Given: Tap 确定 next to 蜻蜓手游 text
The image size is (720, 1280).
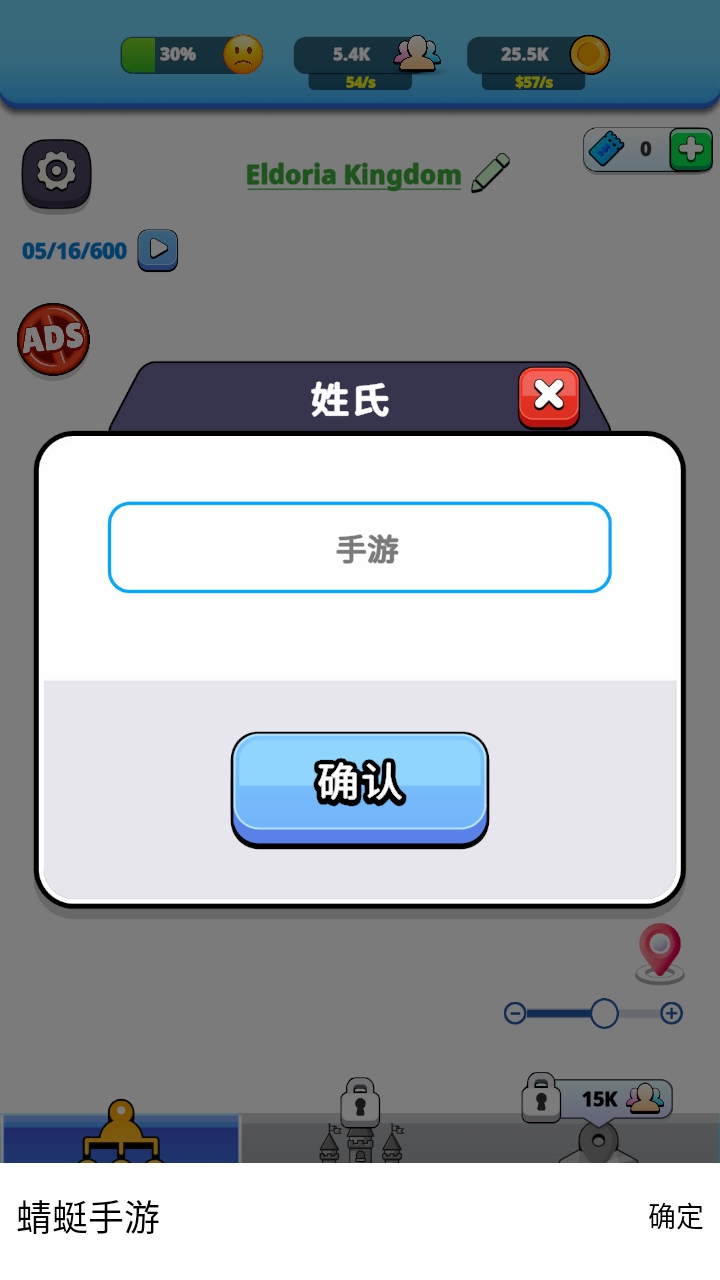Looking at the screenshot, I should 675,1217.
